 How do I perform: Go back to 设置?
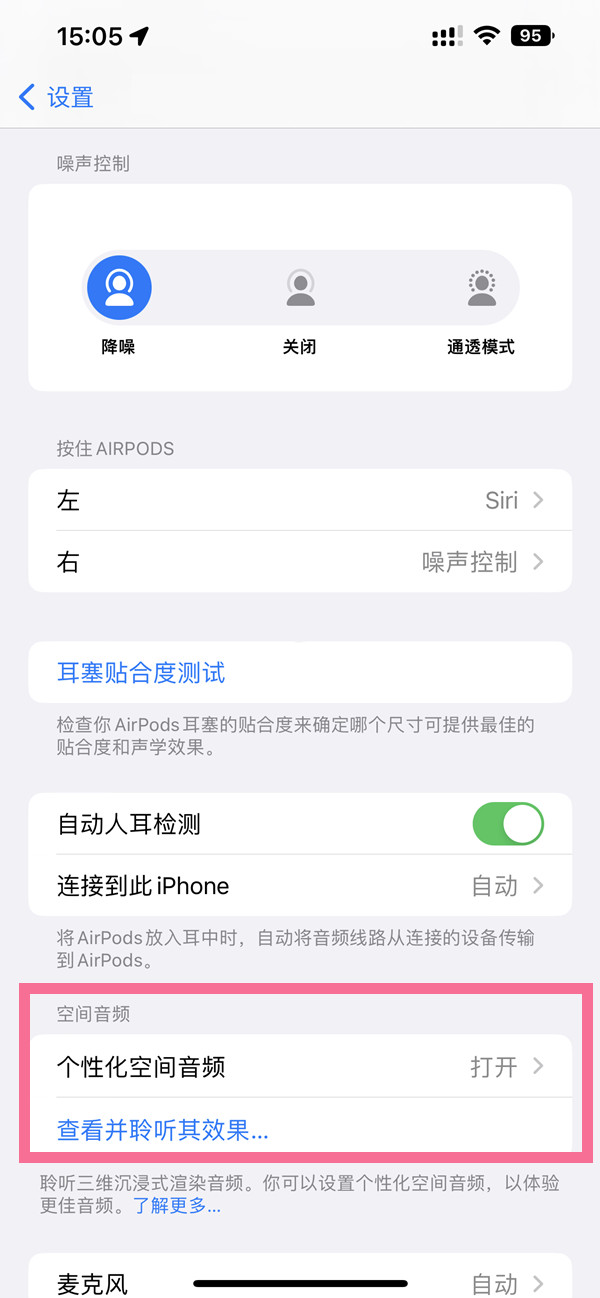click(x=57, y=97)
